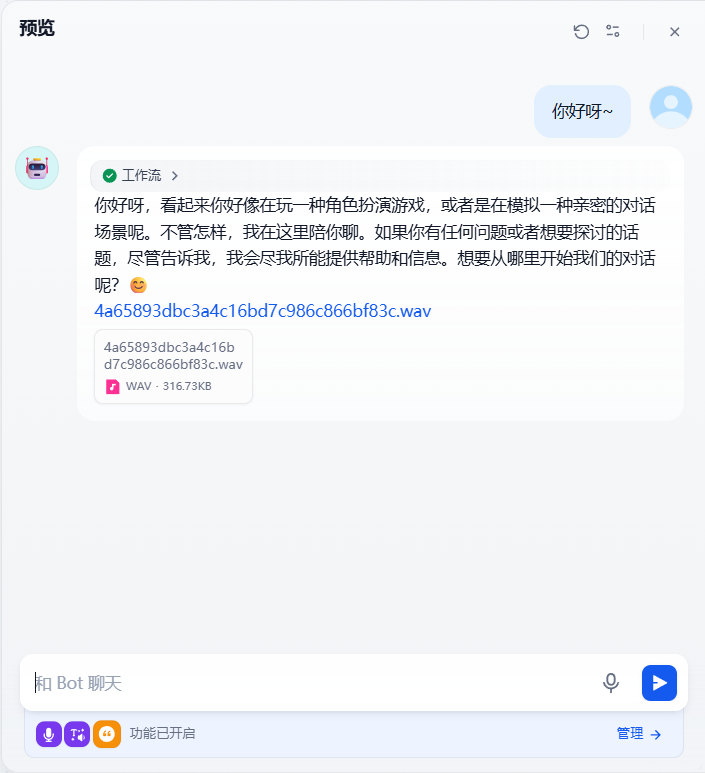Viewport: 705px width, 773px height.
Task: Expand the 工作流 workflow details
Action: pos(141,175)
